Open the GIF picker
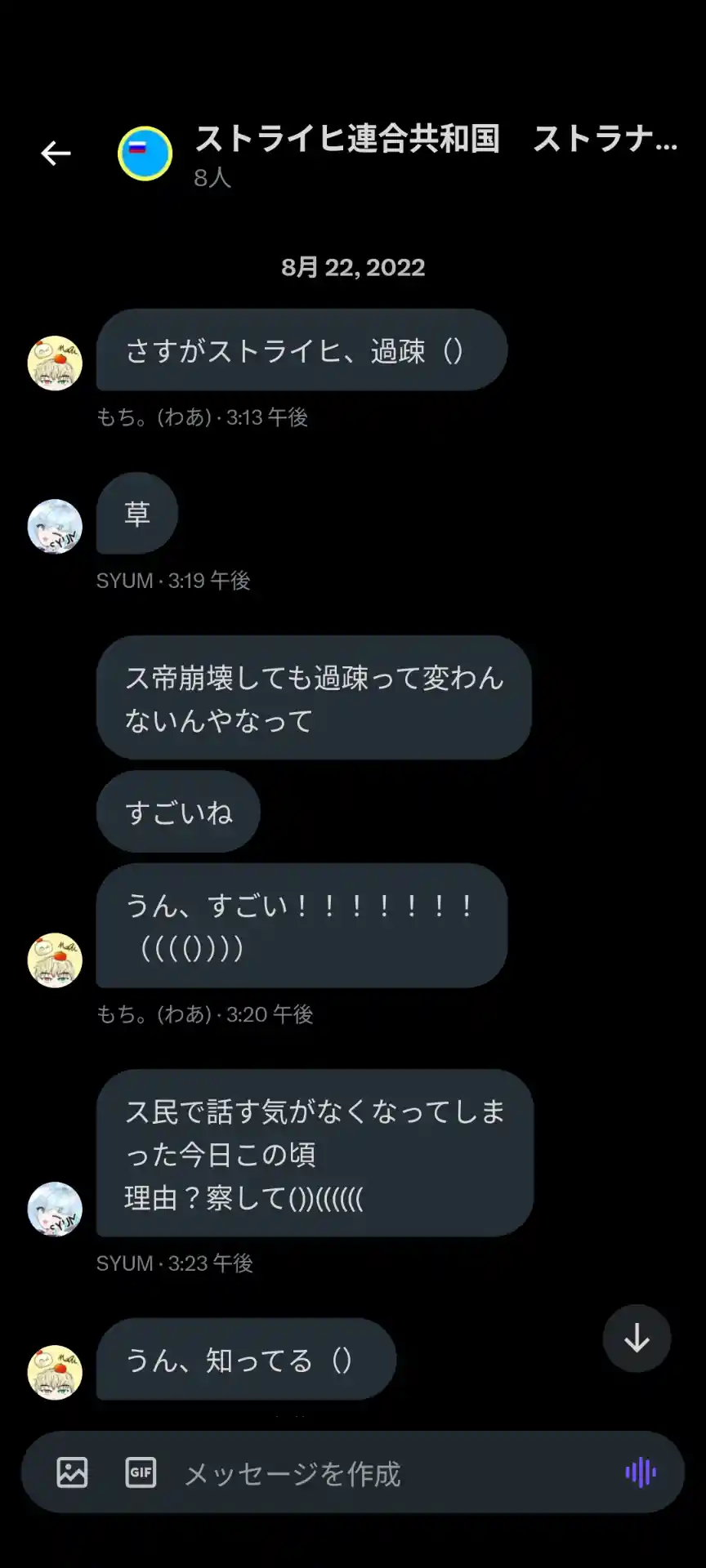Screen dimensions: 706x1568 click(141, 1472)
